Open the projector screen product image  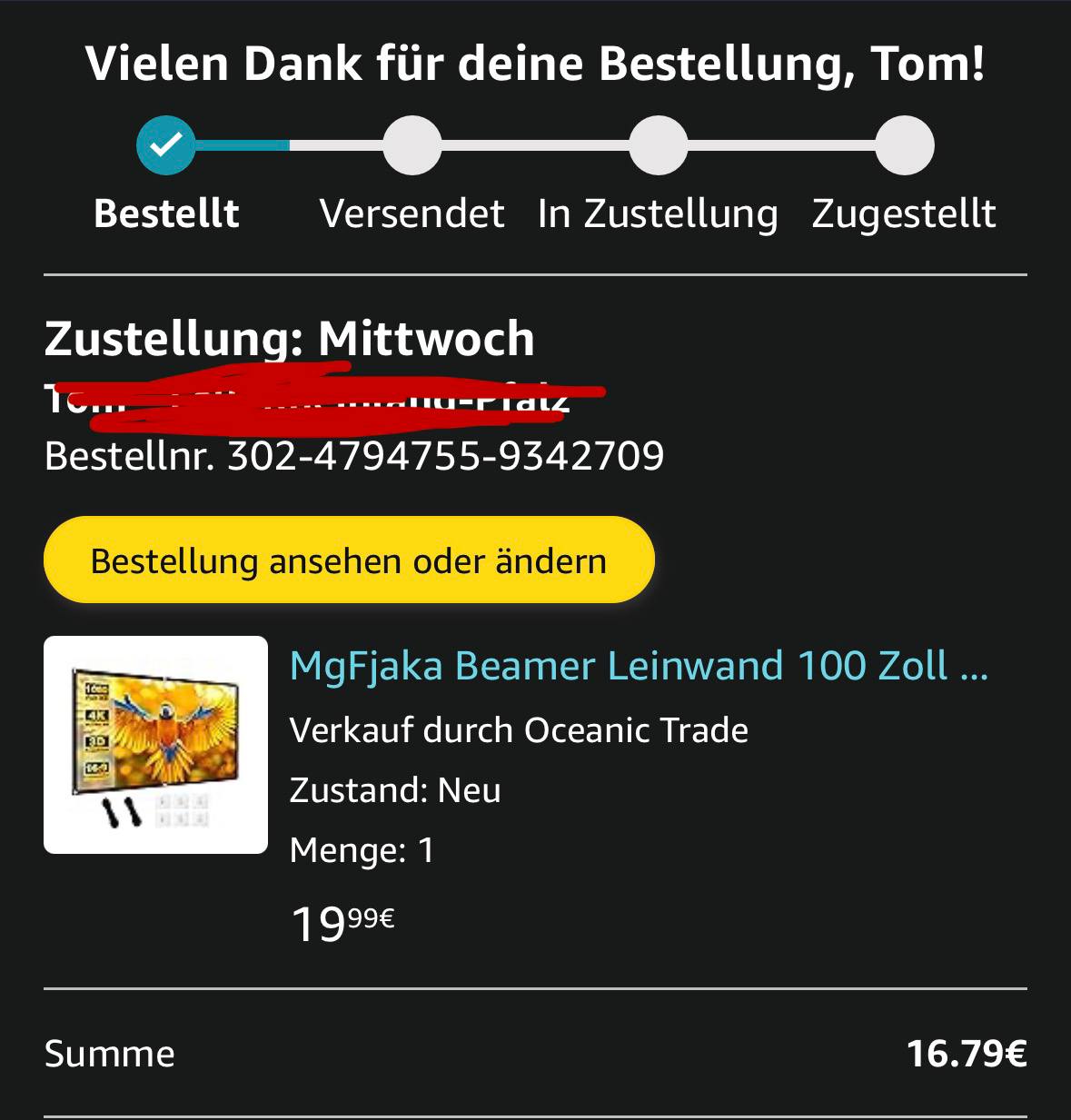point(155,745)
